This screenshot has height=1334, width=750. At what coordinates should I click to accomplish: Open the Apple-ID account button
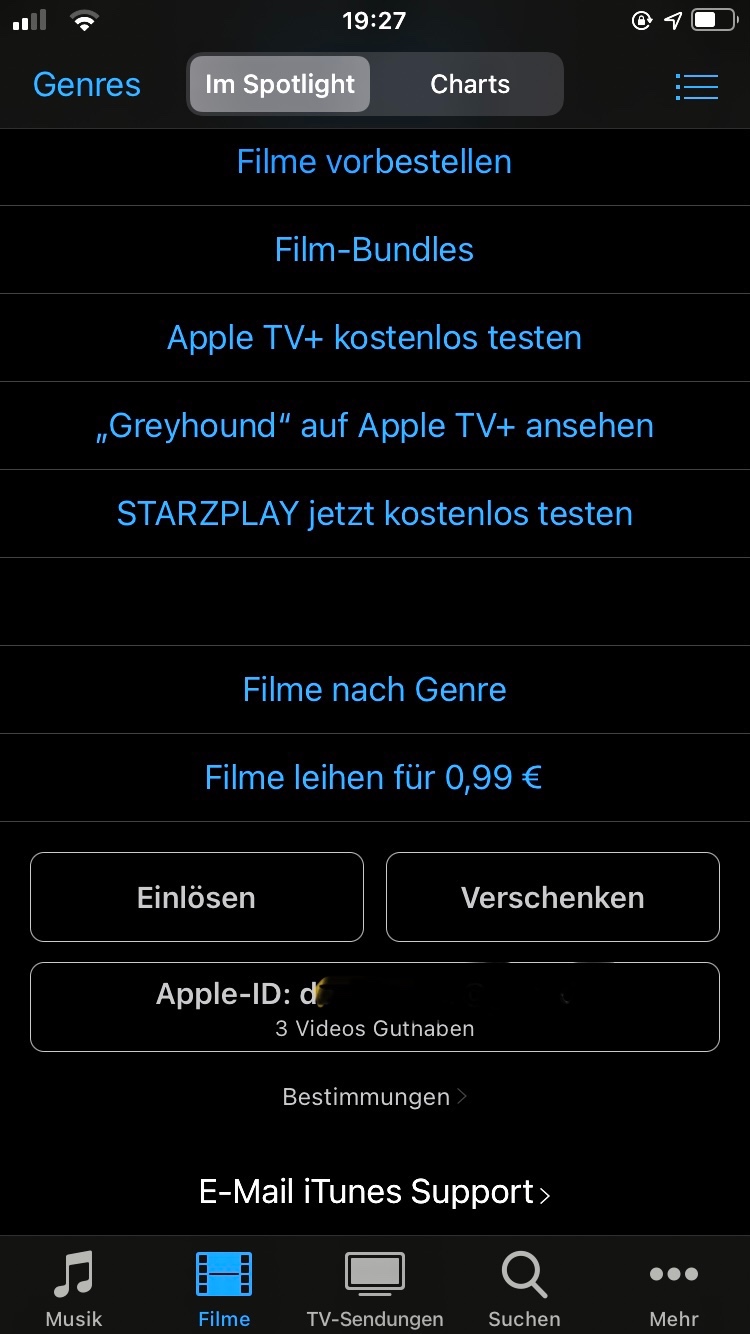coord(374,1007)
